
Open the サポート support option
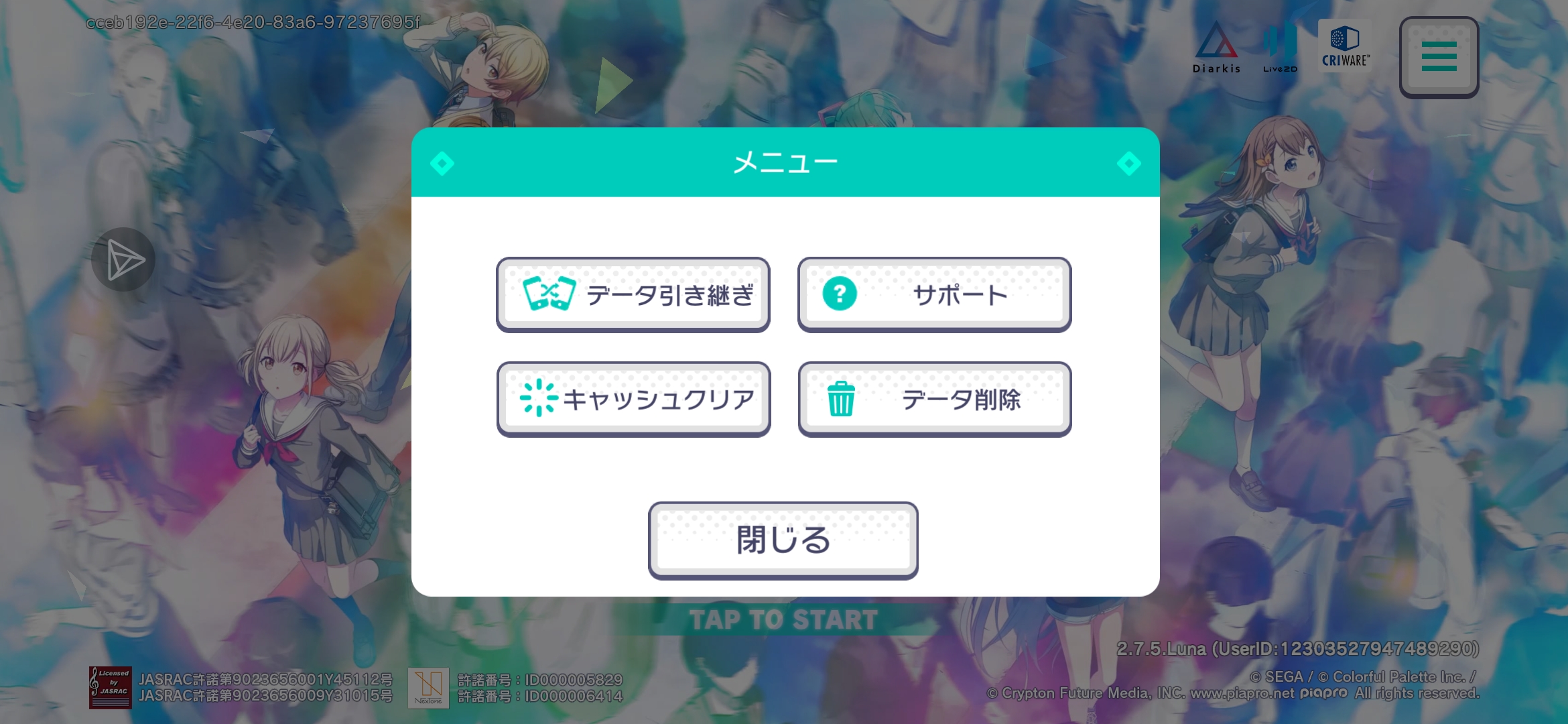[x=934, y=294]
